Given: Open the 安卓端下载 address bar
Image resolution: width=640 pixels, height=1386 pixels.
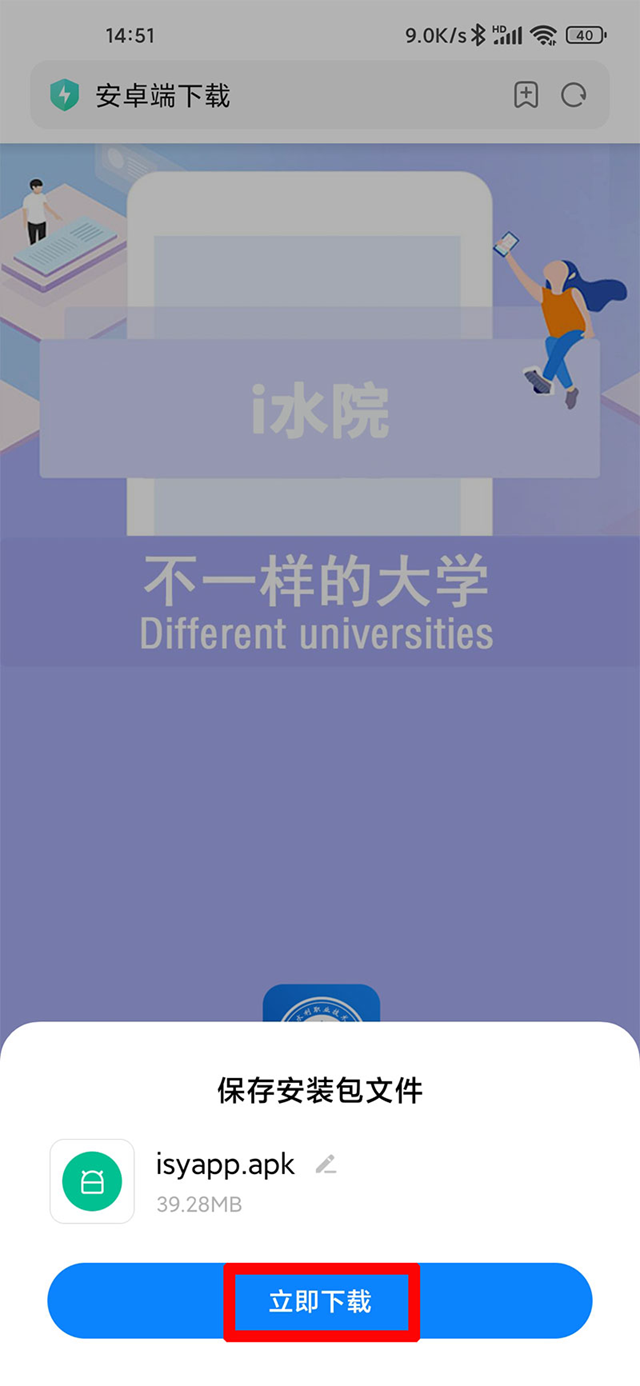Looking at the screenshot, I should [280, 96].
